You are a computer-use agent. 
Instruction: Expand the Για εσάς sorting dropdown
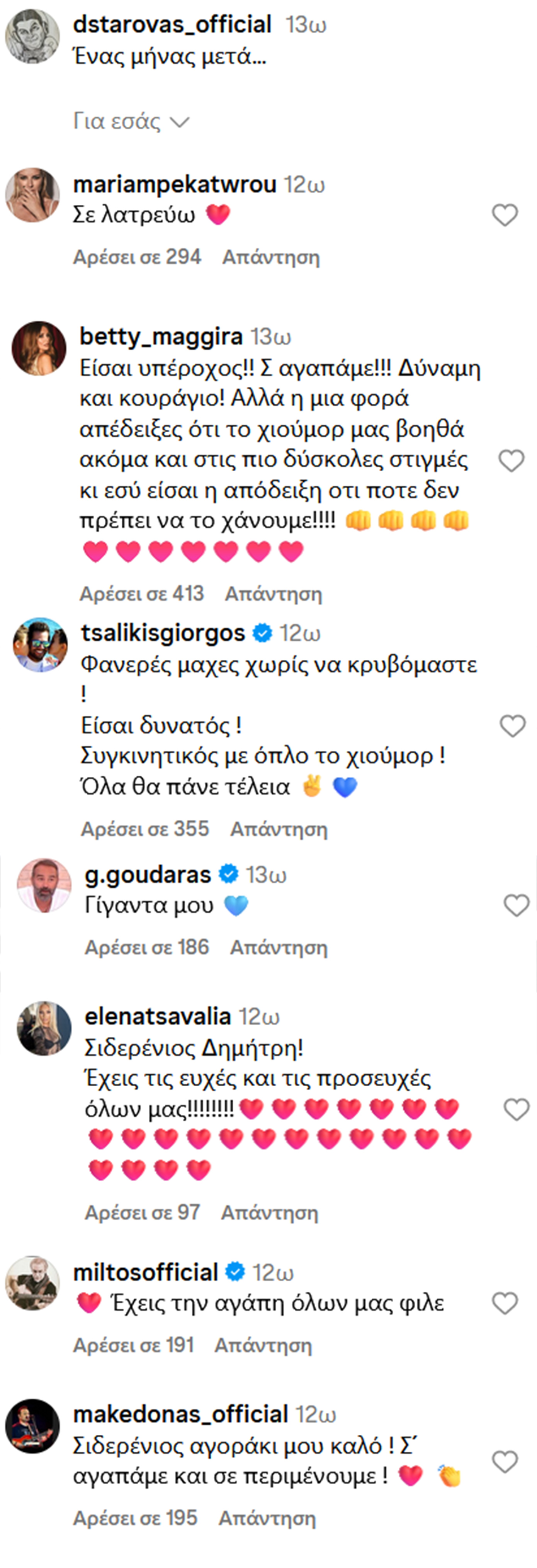131,122
